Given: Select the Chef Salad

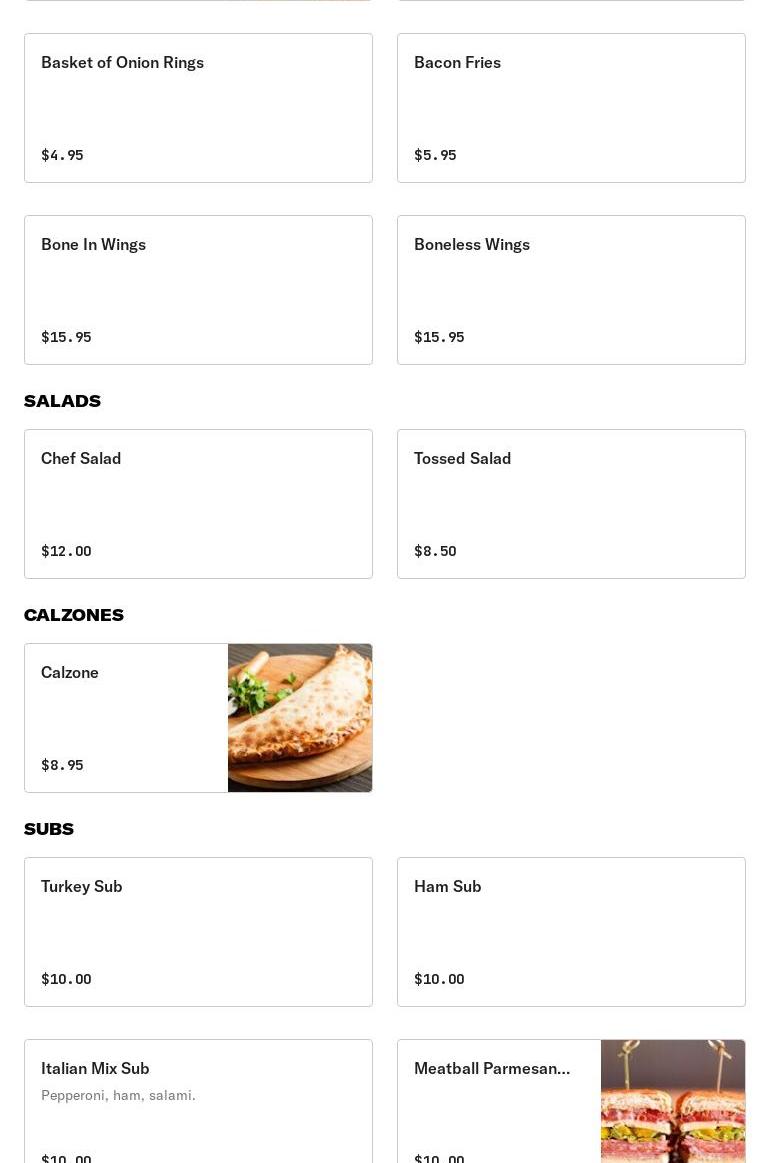Looking at the screenshot, I should click(x=198, y=504).
